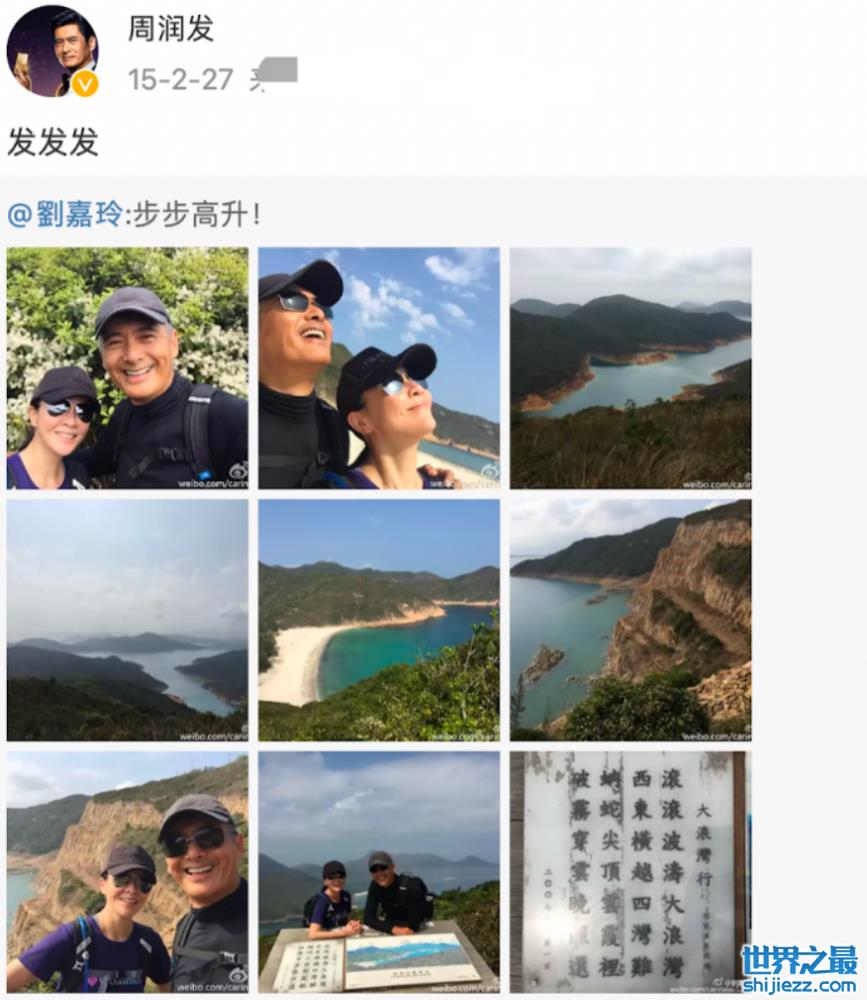Open the photo of the 大浪灣行 poem sign
The image size is (867, 1000).
[630, 871]
